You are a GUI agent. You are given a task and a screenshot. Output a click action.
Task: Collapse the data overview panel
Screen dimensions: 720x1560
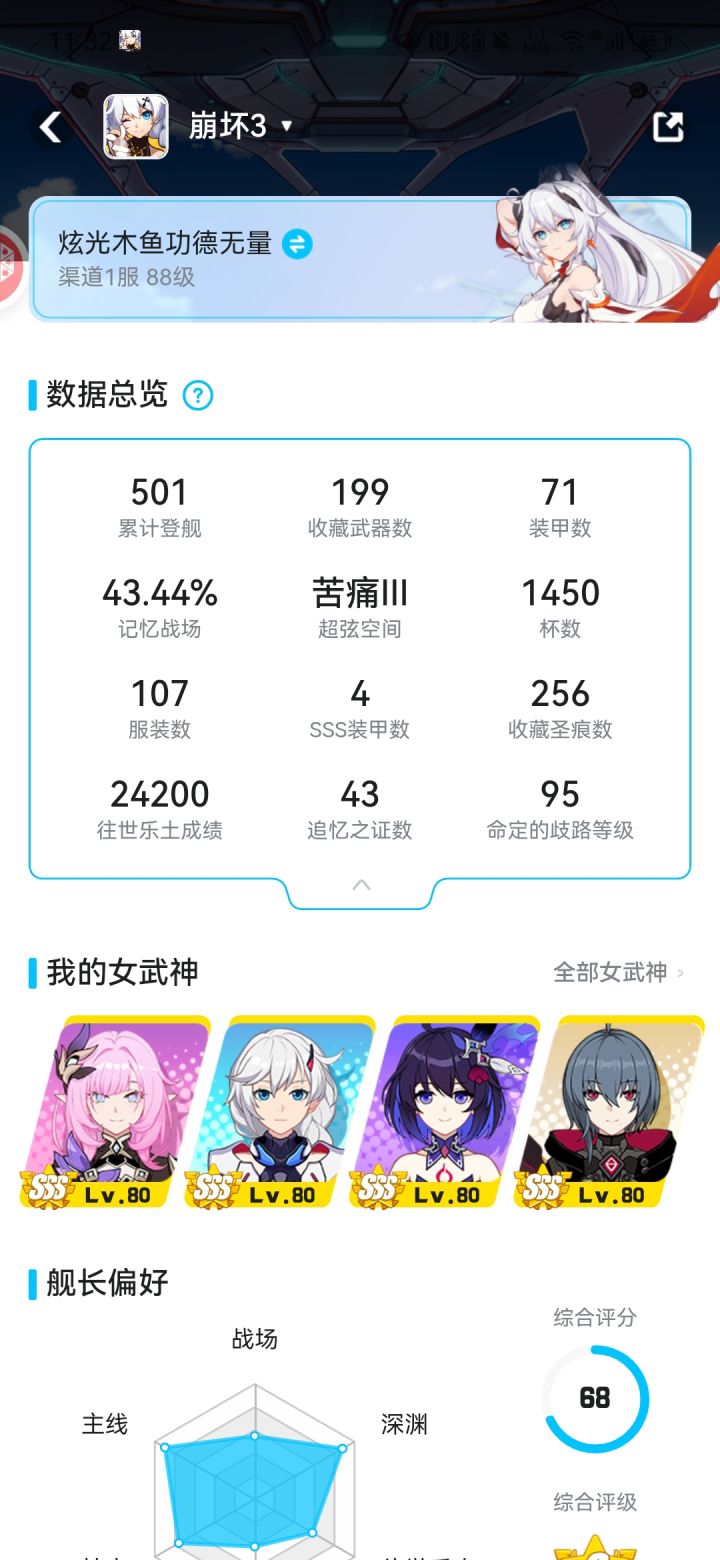point(360,884)
